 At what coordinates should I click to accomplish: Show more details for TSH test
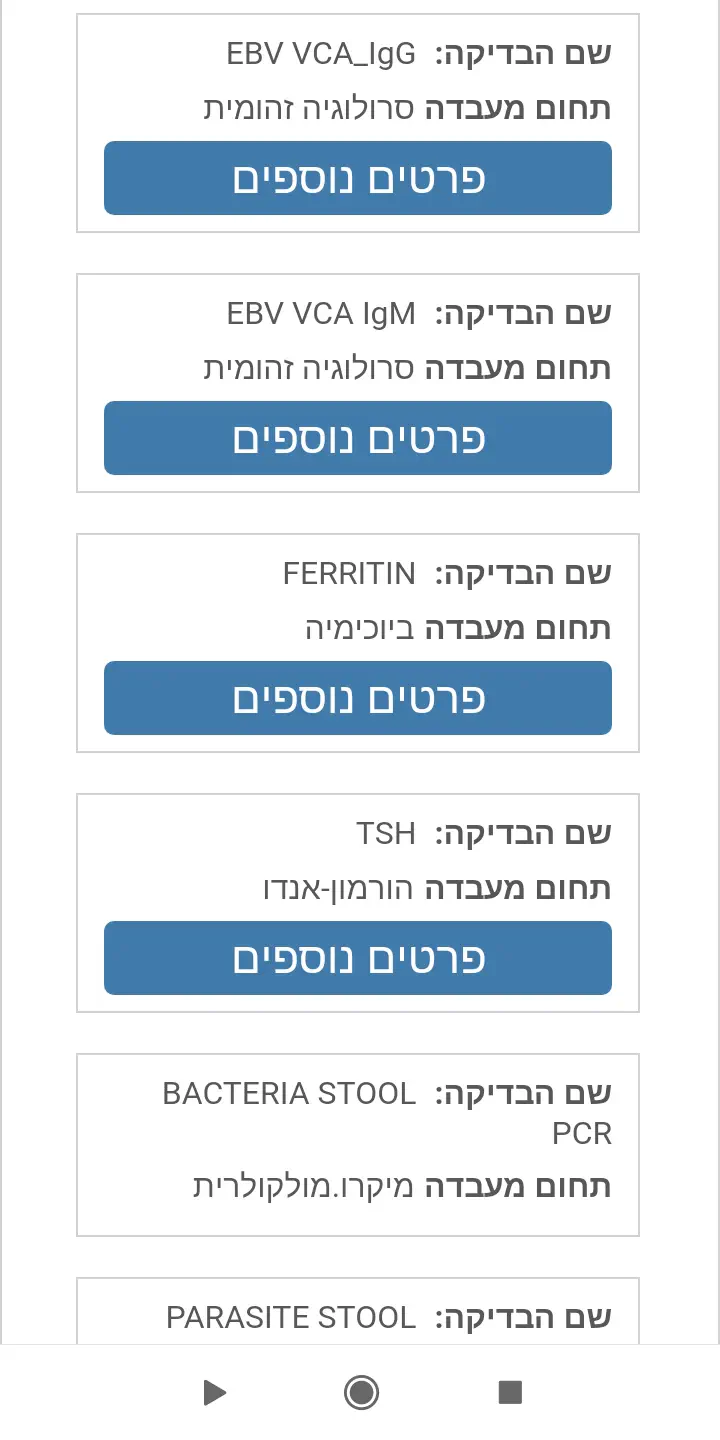click(358, 958)
